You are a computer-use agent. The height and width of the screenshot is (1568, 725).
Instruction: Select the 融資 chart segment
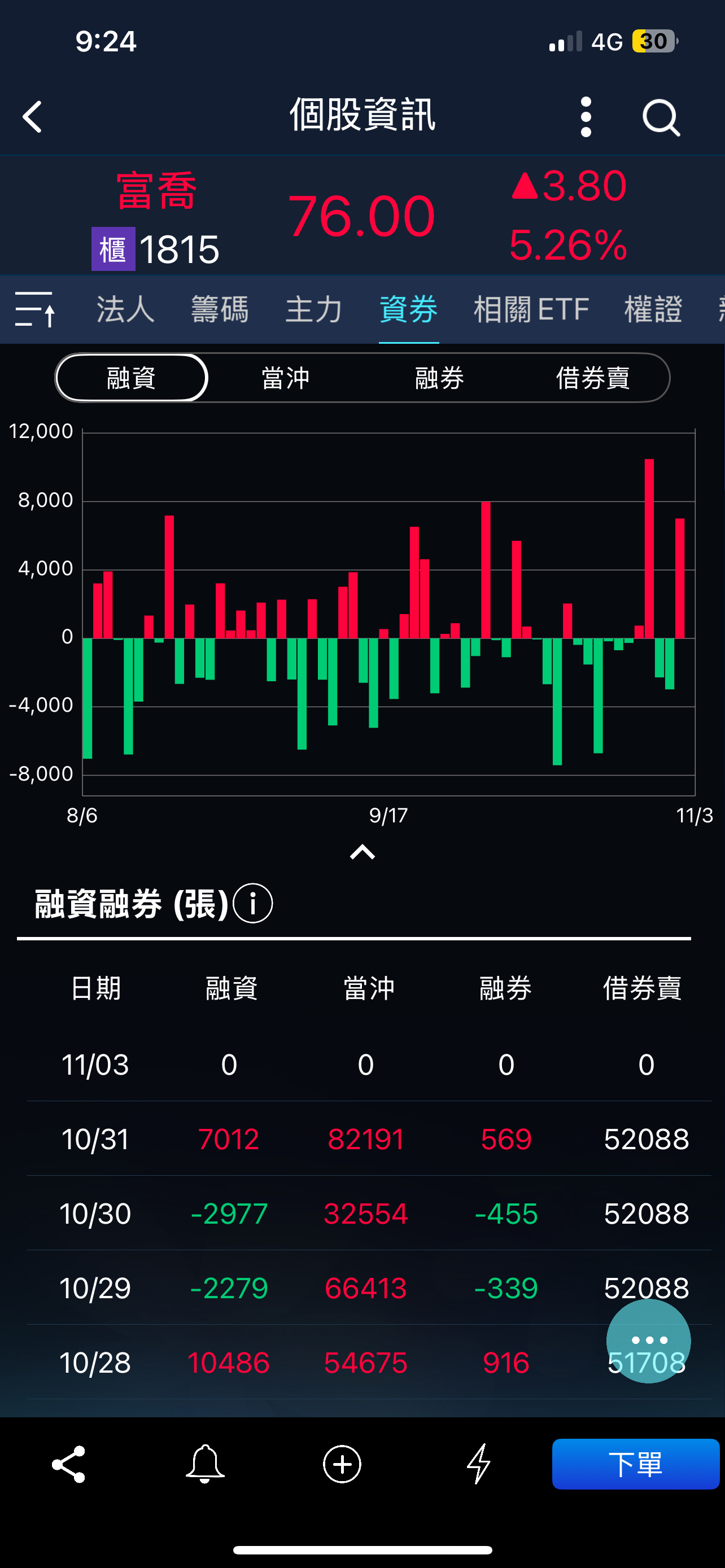pos(132,378)
